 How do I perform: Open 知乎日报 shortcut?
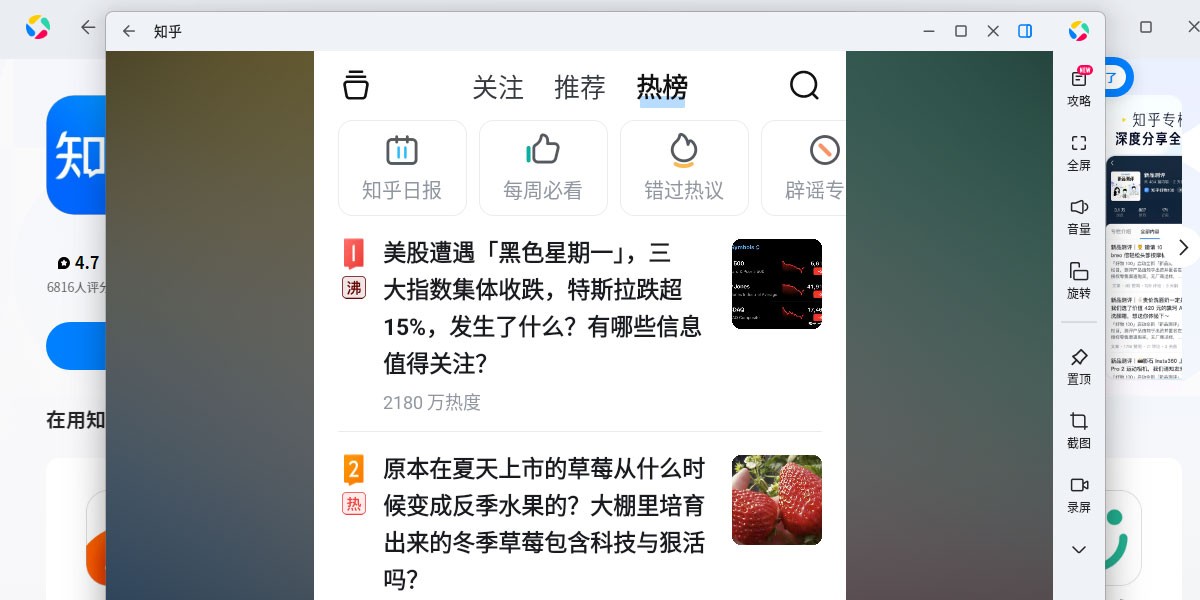coord(402,168)
